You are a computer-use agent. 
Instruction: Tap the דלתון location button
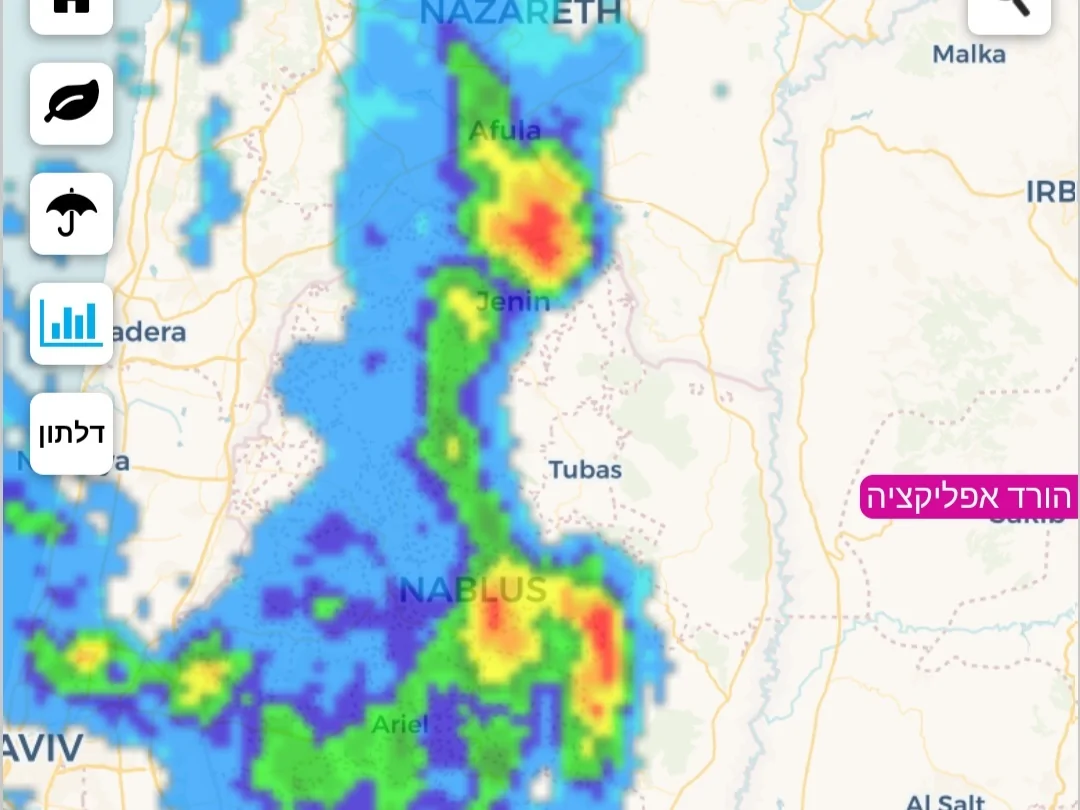tap(71, 433)
